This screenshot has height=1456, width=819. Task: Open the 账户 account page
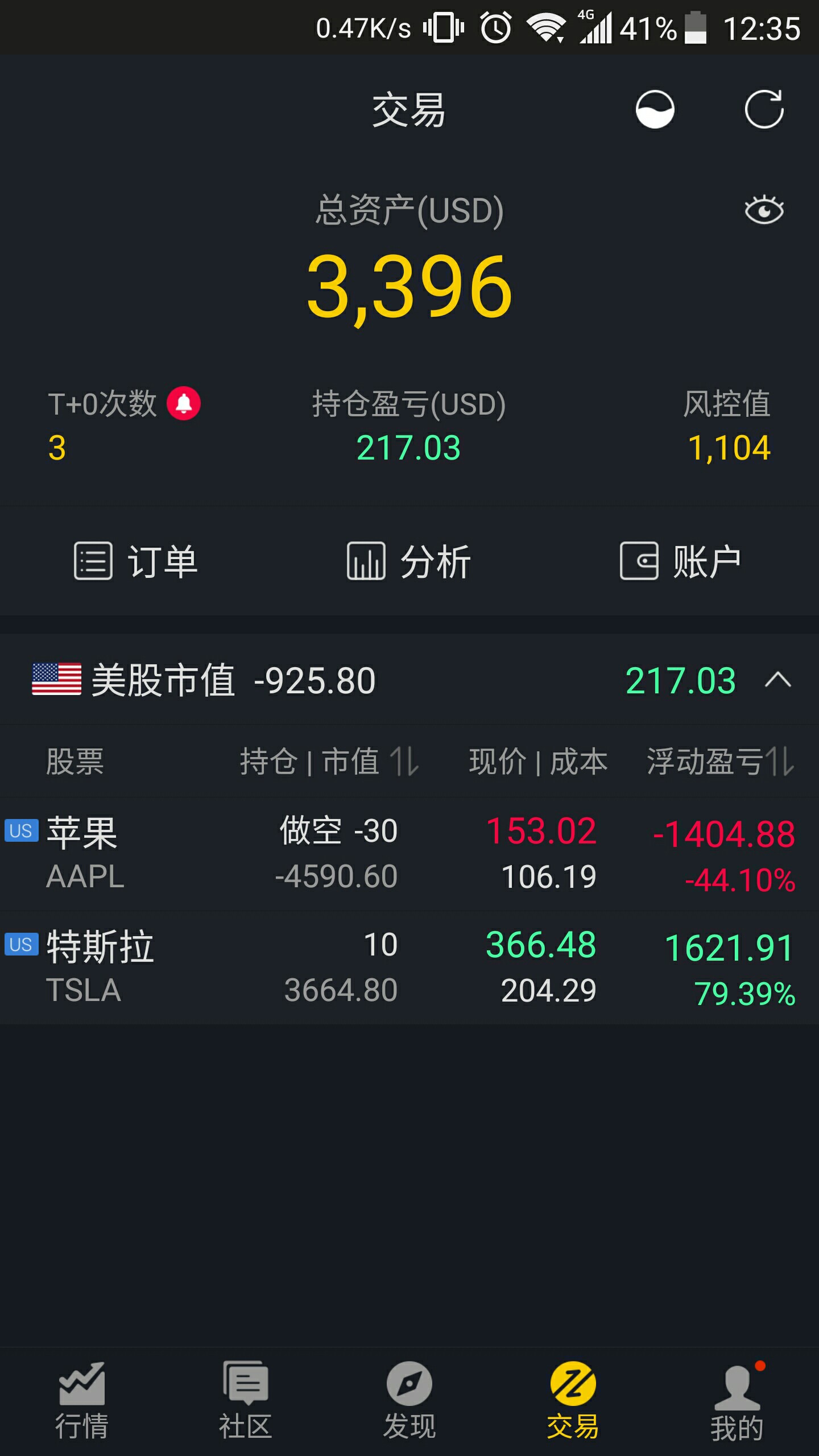(x=681, y=561)
